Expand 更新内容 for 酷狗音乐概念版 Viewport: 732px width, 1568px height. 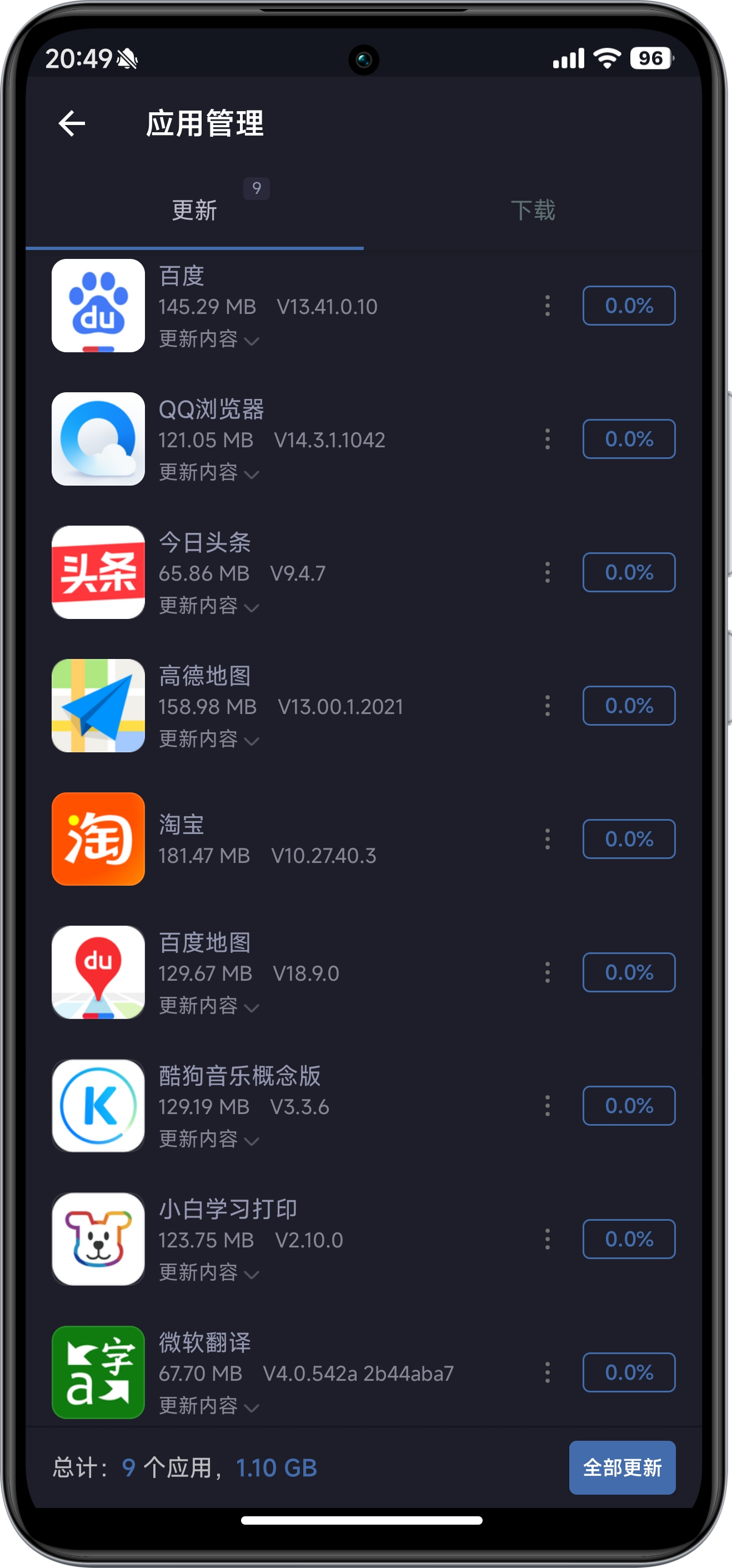point(209,1139)
